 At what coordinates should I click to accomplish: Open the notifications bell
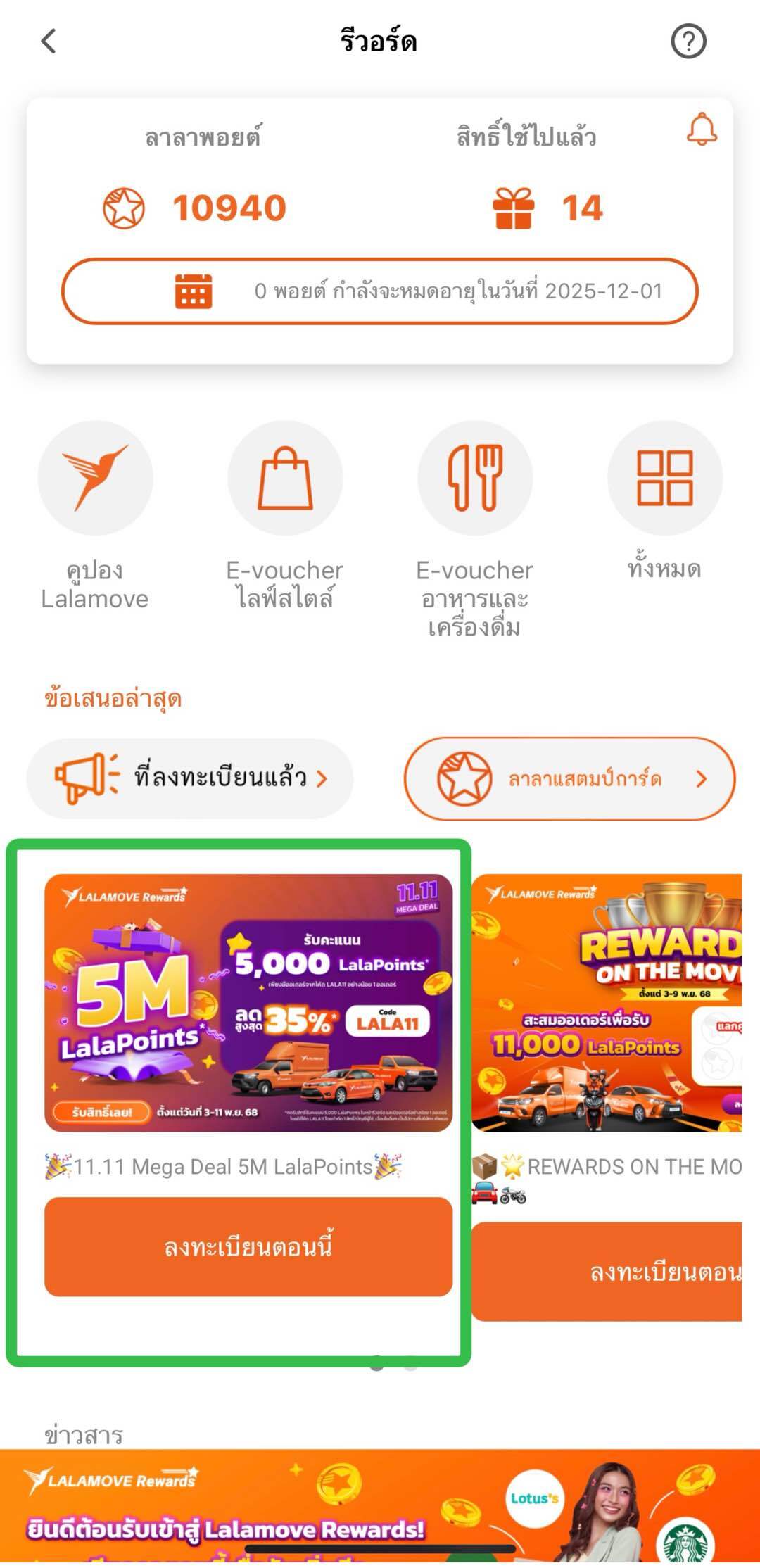702,130
